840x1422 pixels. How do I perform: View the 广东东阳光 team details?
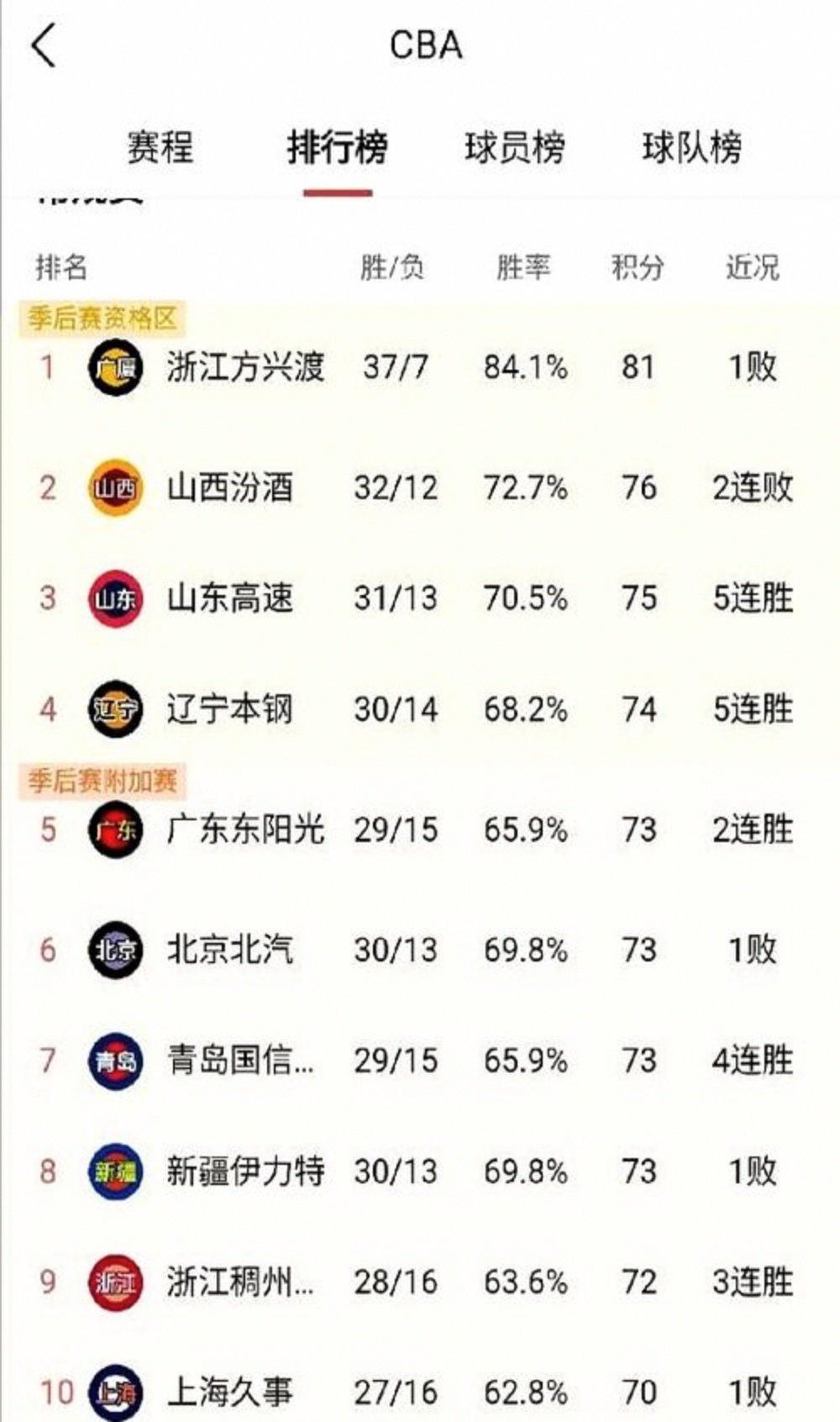[x=245, y=830]
